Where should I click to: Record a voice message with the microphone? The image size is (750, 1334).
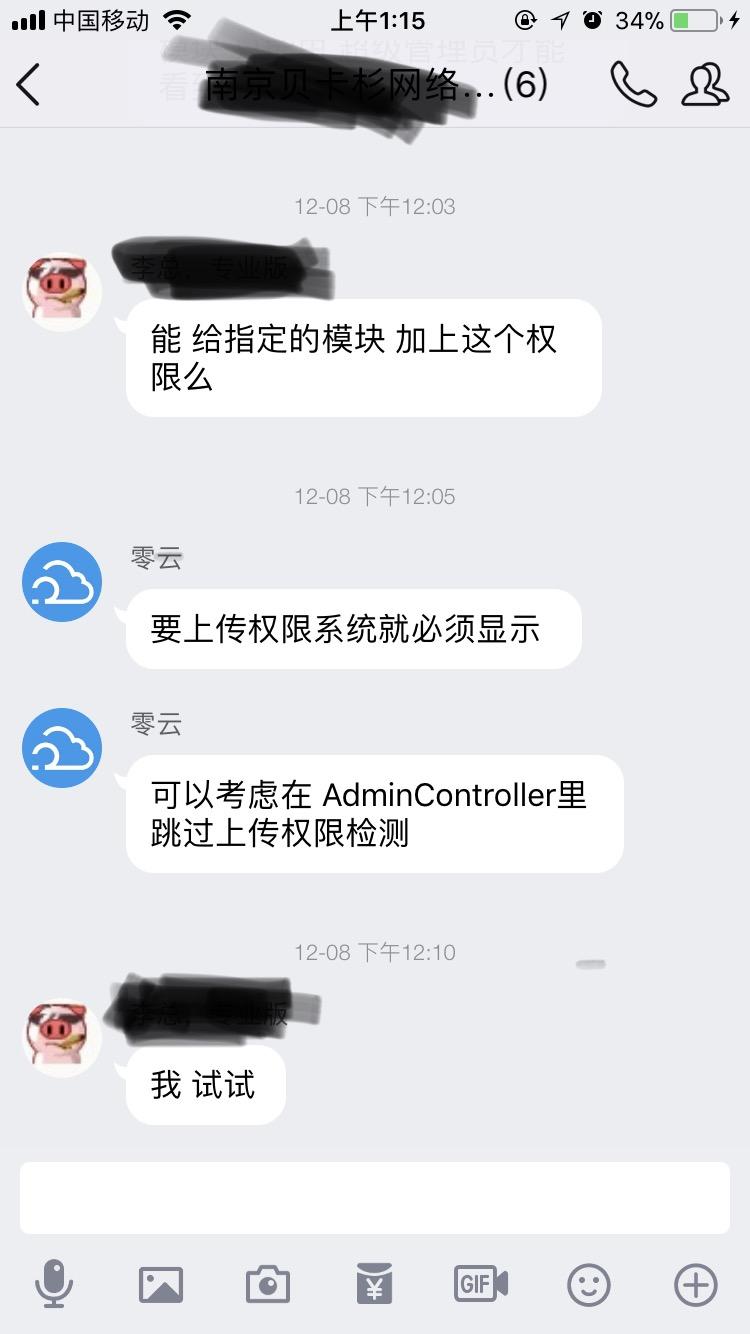click(x=54, y=1283)
